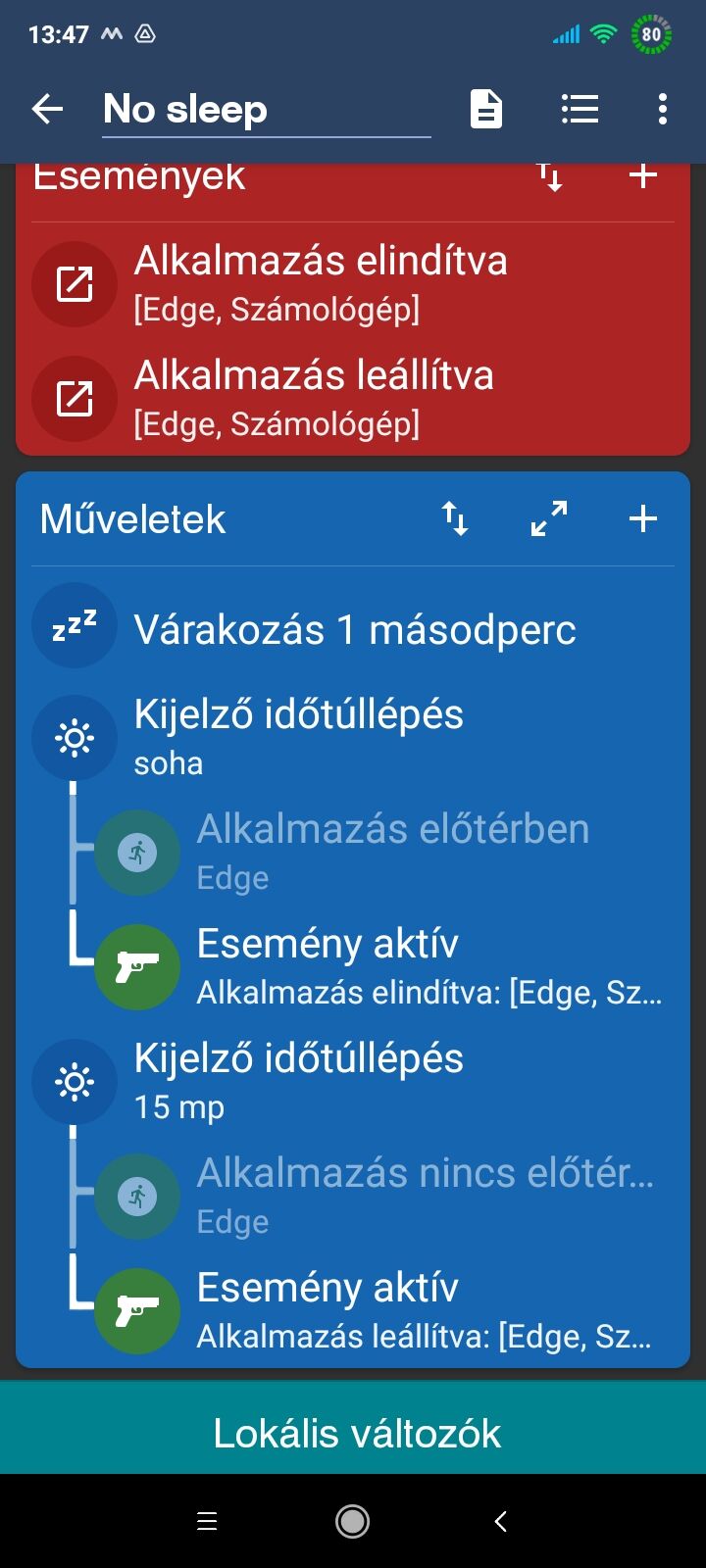
Task: Expand the Műveletek card to fullscreen
Action: (x=549, y=518)
